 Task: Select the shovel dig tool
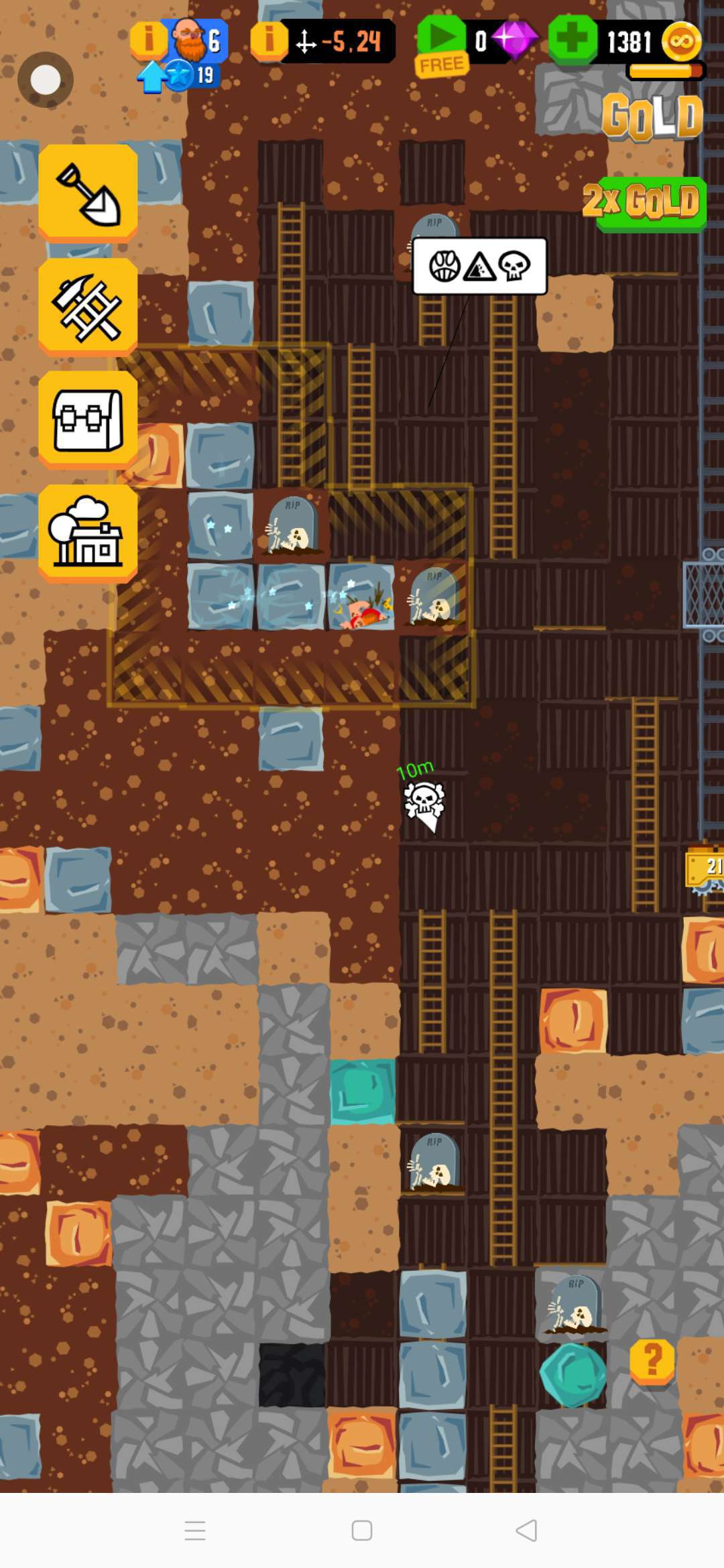point(88,192)
